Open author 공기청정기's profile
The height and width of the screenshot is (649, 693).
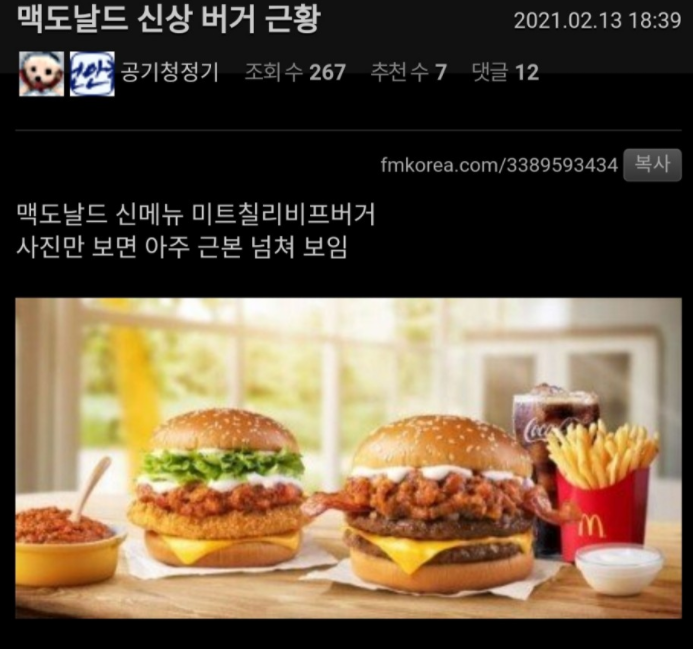169,73
